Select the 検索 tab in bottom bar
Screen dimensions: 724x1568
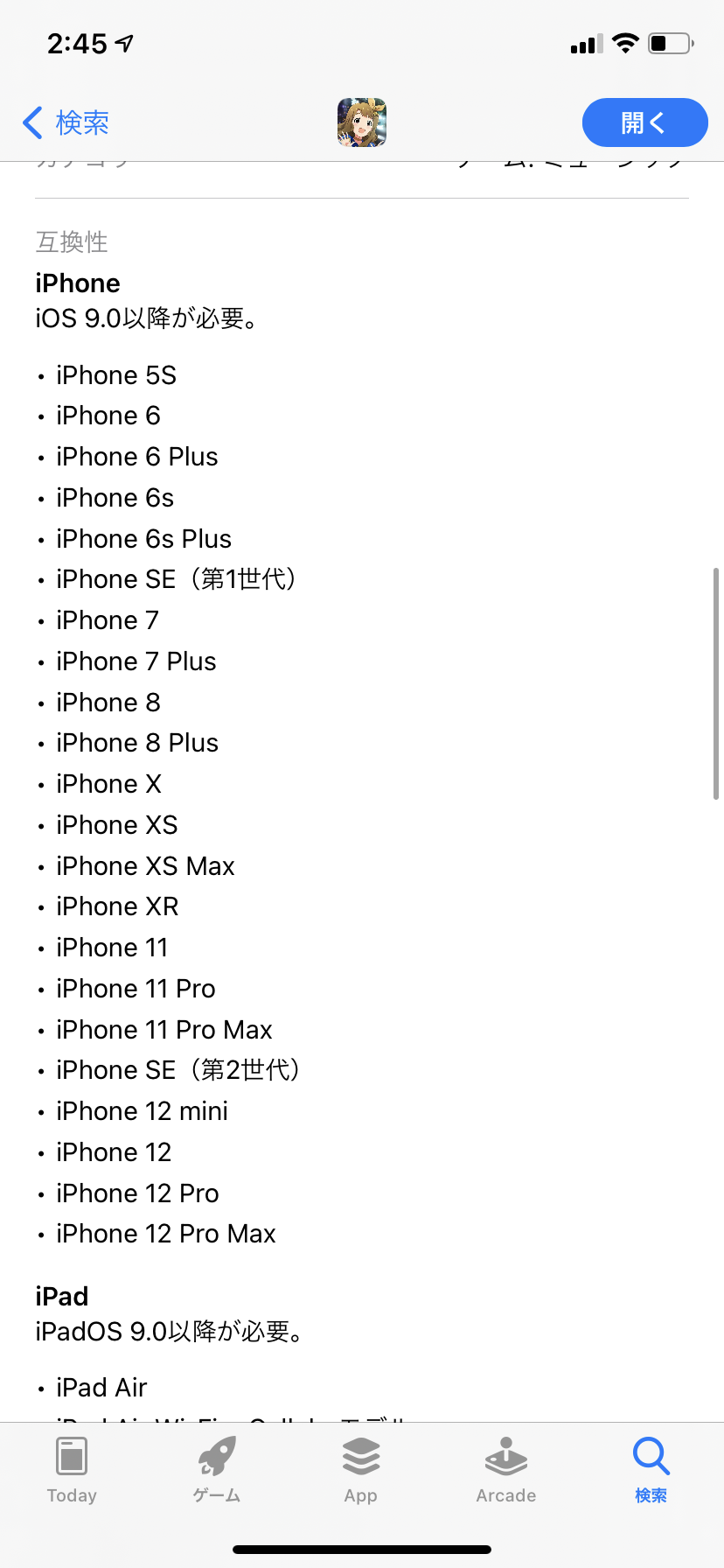[651, 1470]
